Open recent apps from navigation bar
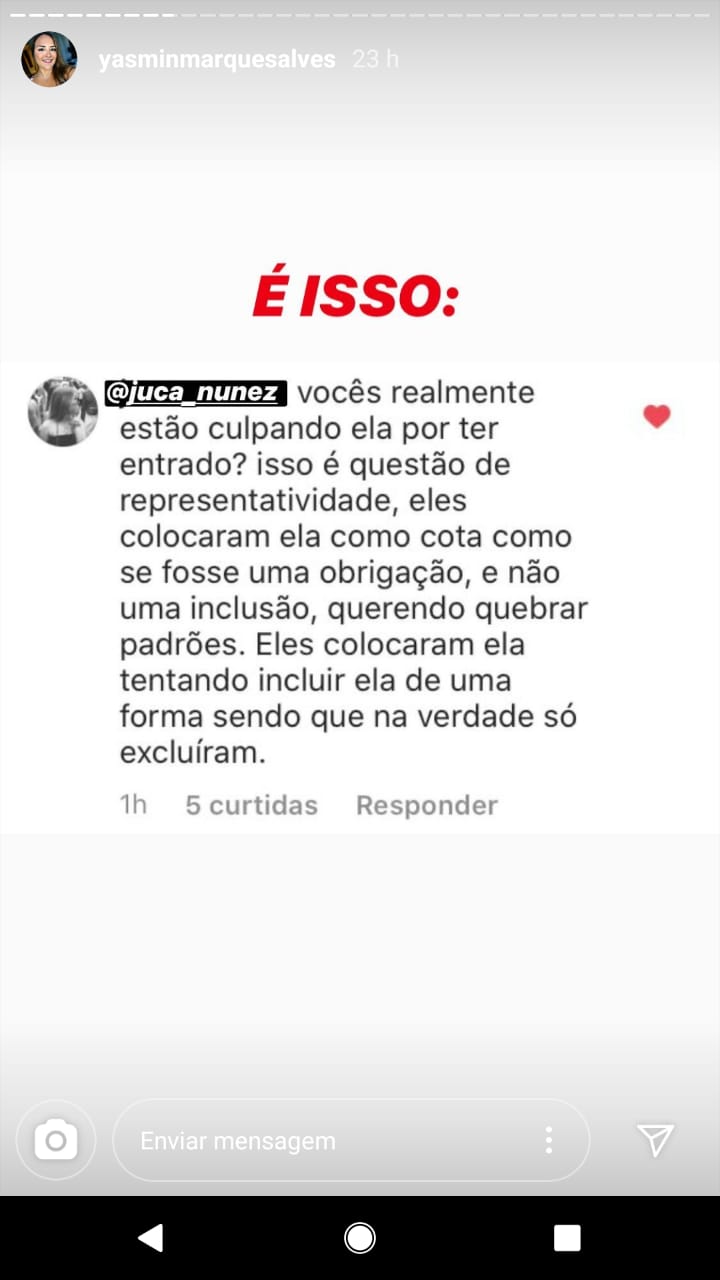Screen dimensions: 720x1280 (567, 1238)
